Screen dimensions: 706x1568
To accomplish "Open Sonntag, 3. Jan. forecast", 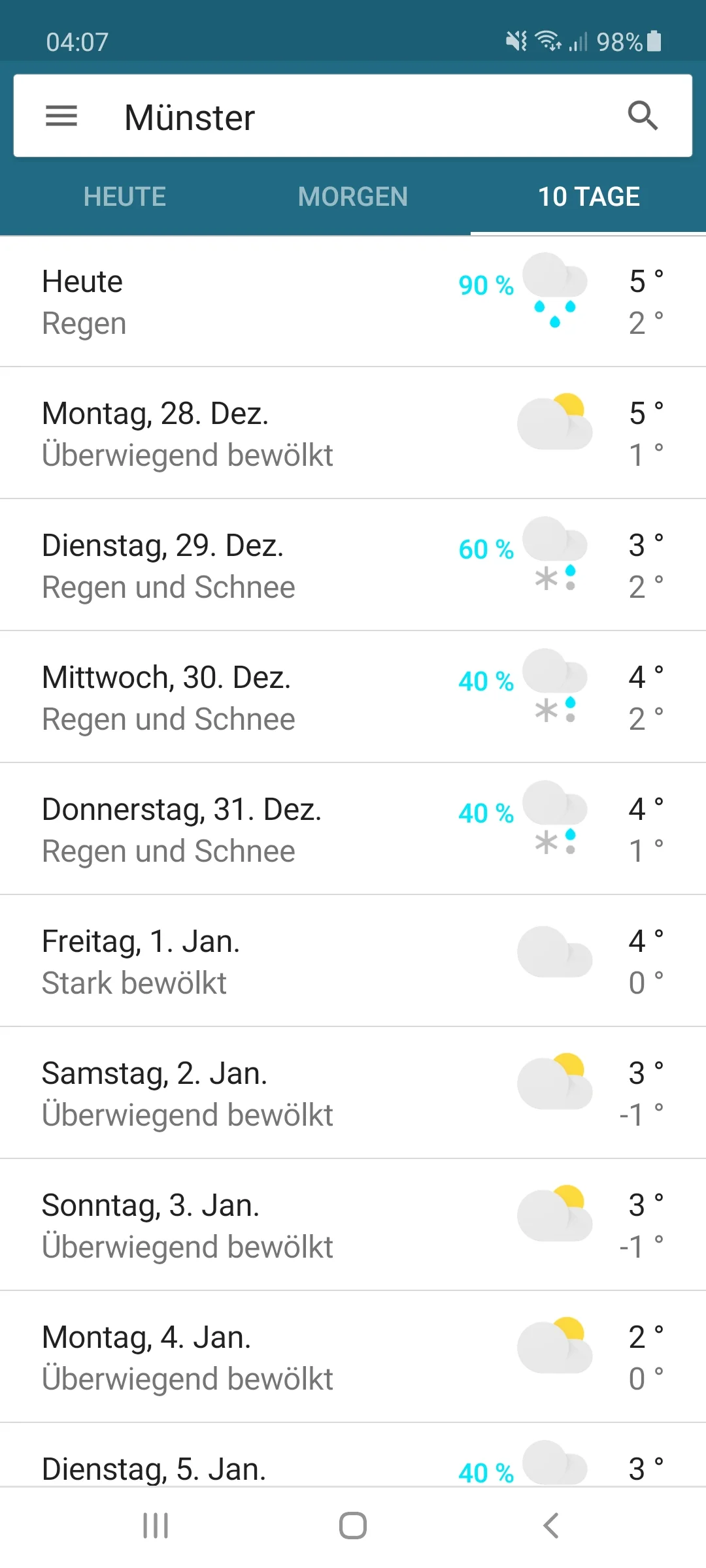I will click(x=353, y=1226).
